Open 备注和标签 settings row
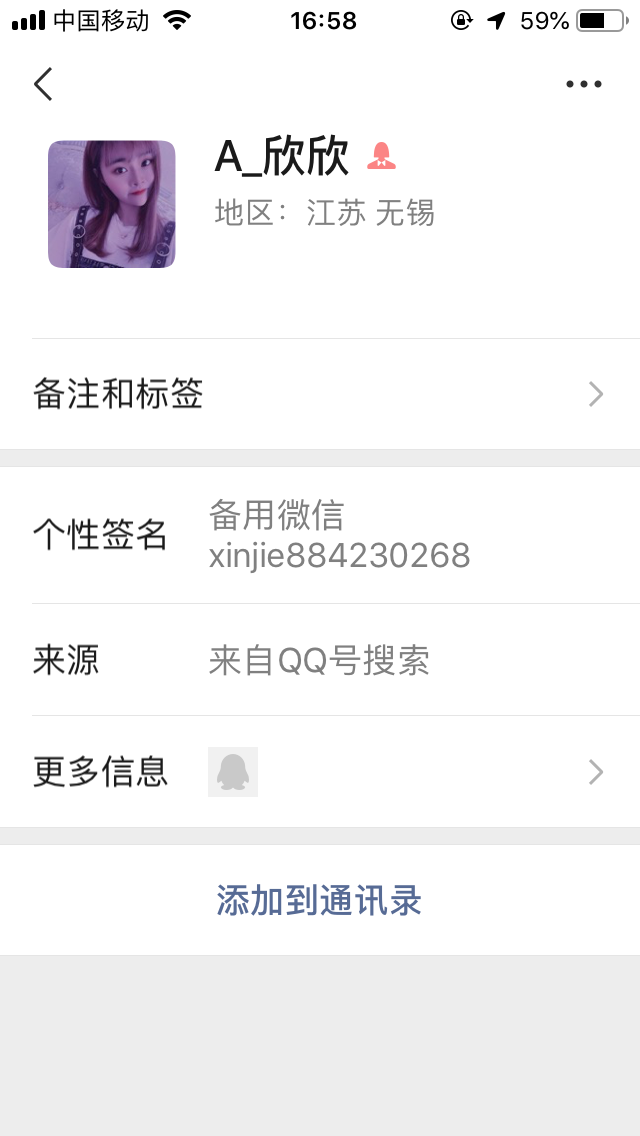Viewport: 640px width, 1136px height. (x=320, y=394)
